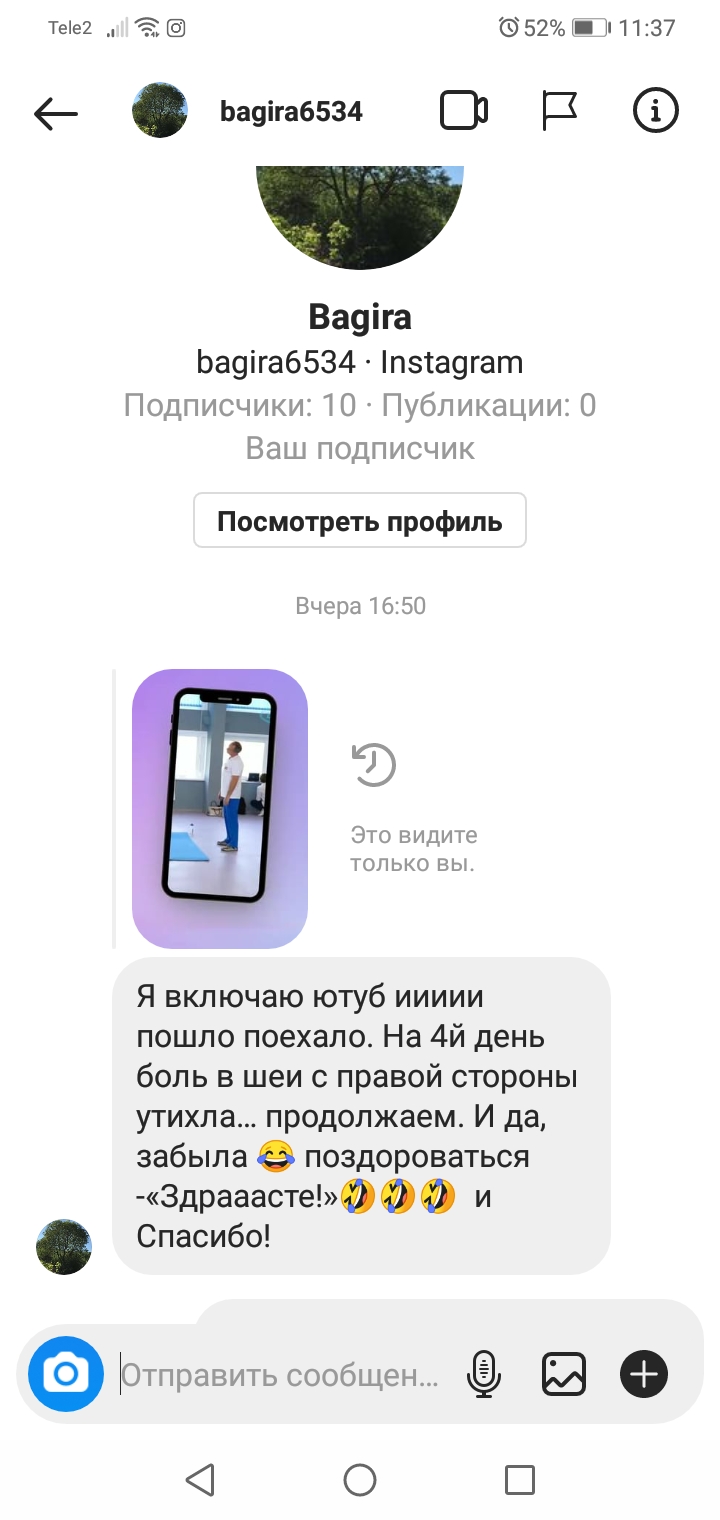Open the recent apps overview
The width and height of the screenshot is (720, 1520).
tap(519, 1479)
